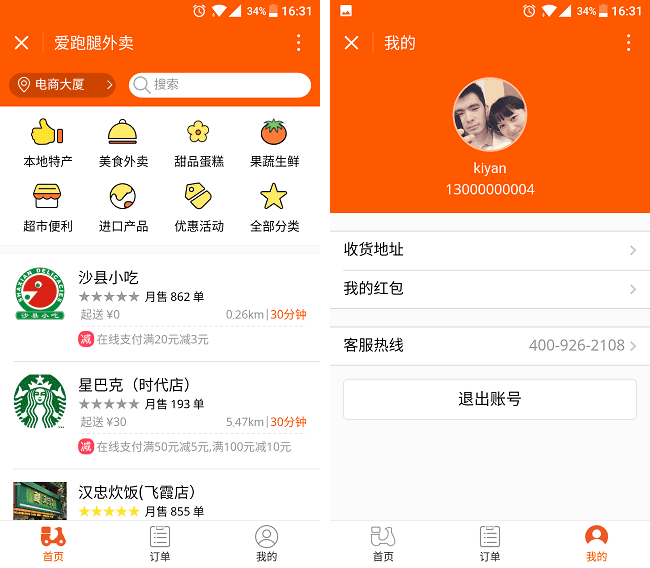Change the 电商大厦 delivery location

tap(62, 85)
